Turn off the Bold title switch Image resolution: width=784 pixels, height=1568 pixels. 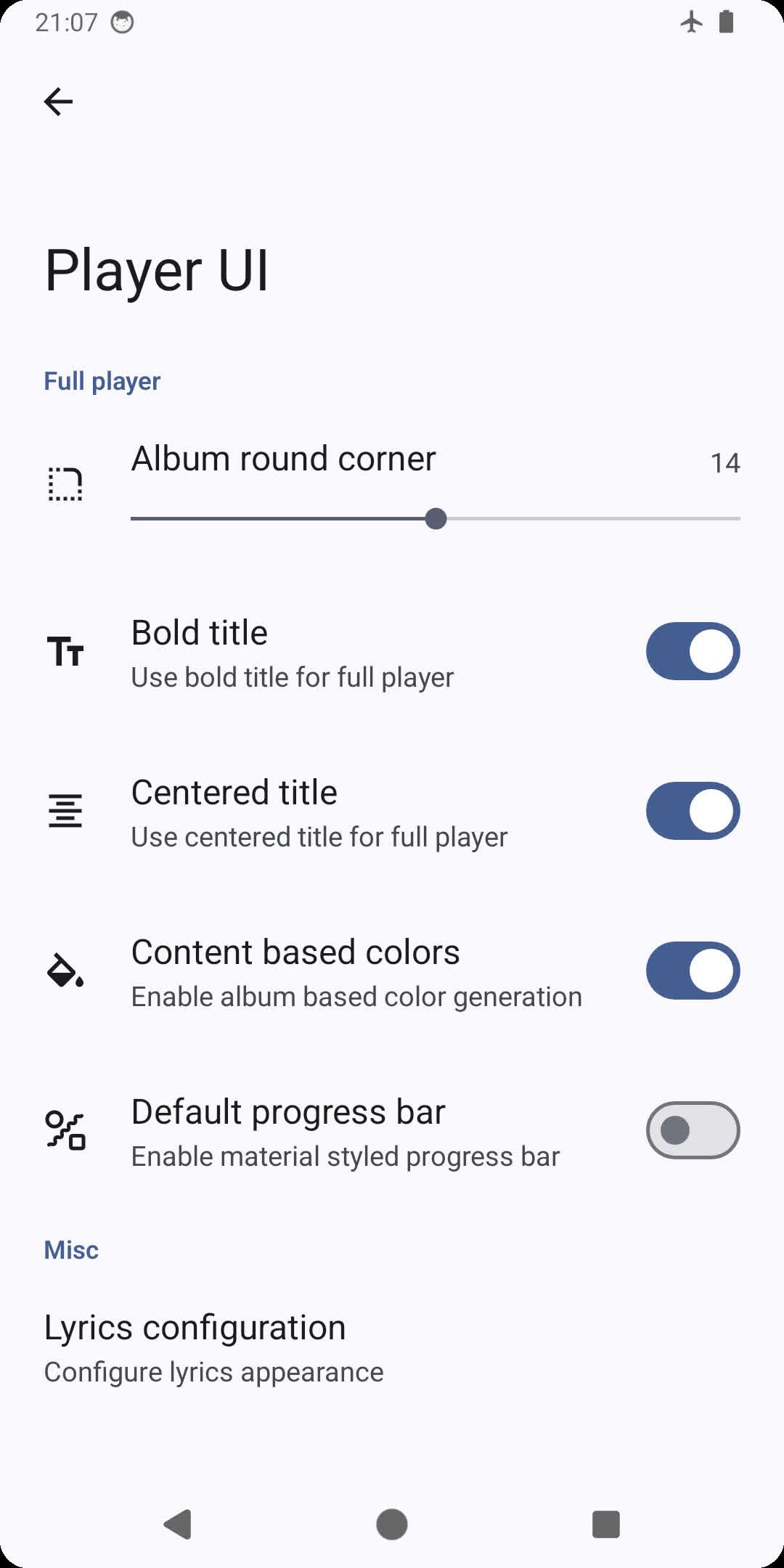(693, 651)
